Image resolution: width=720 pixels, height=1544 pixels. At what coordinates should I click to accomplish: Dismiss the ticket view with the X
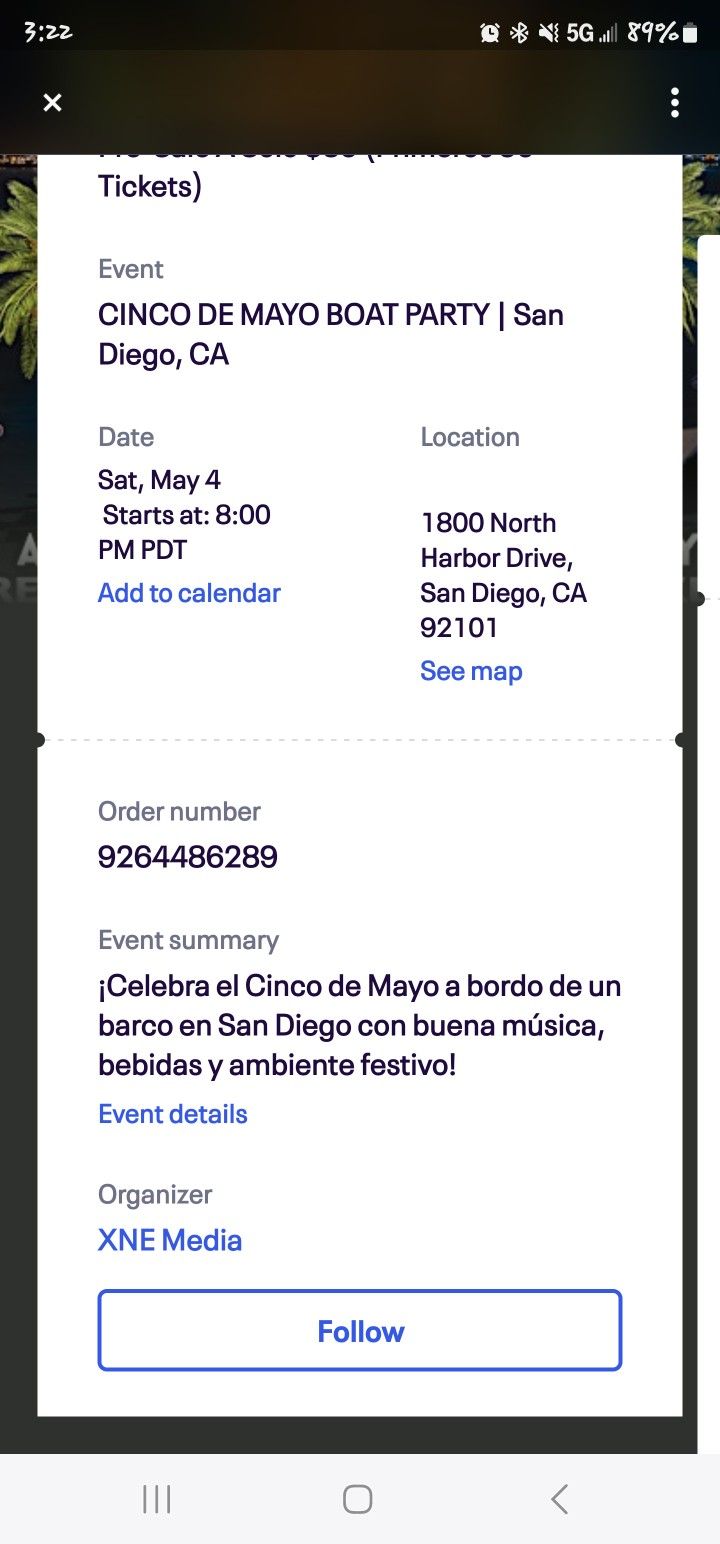pyautogui.click(x=52, y=102)
